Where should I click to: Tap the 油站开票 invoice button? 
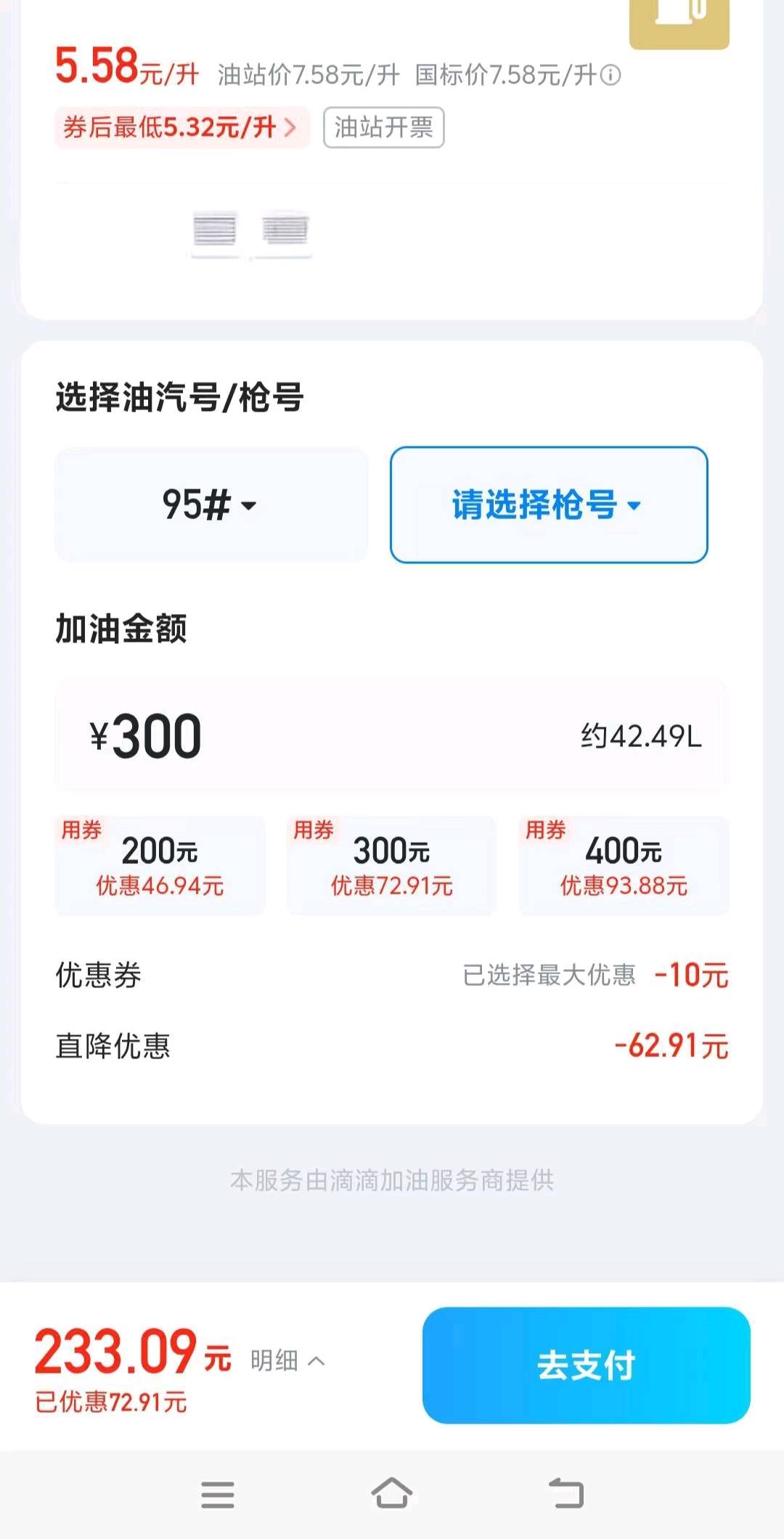(383, 128)
